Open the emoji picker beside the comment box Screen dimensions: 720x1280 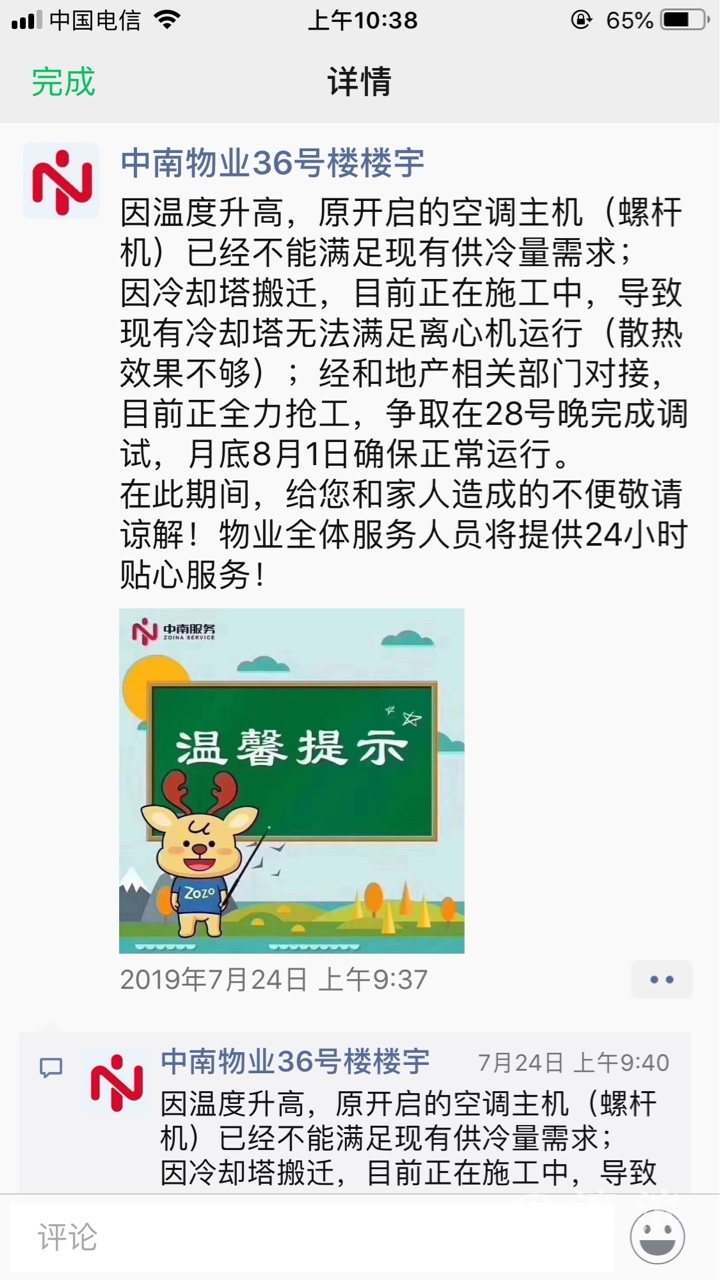[x=657, y=1237]
